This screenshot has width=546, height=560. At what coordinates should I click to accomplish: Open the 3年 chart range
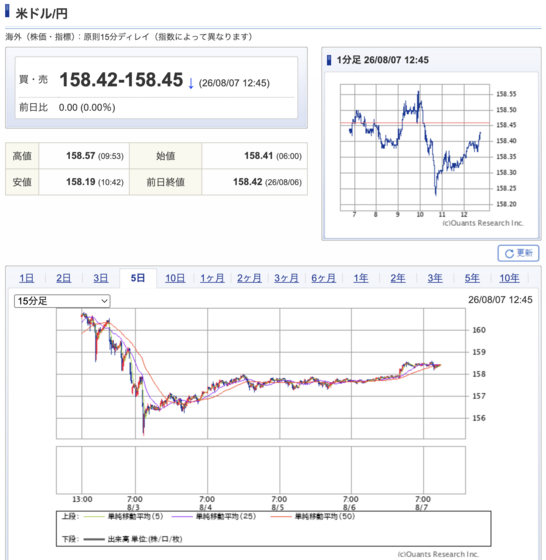[435, 278]
